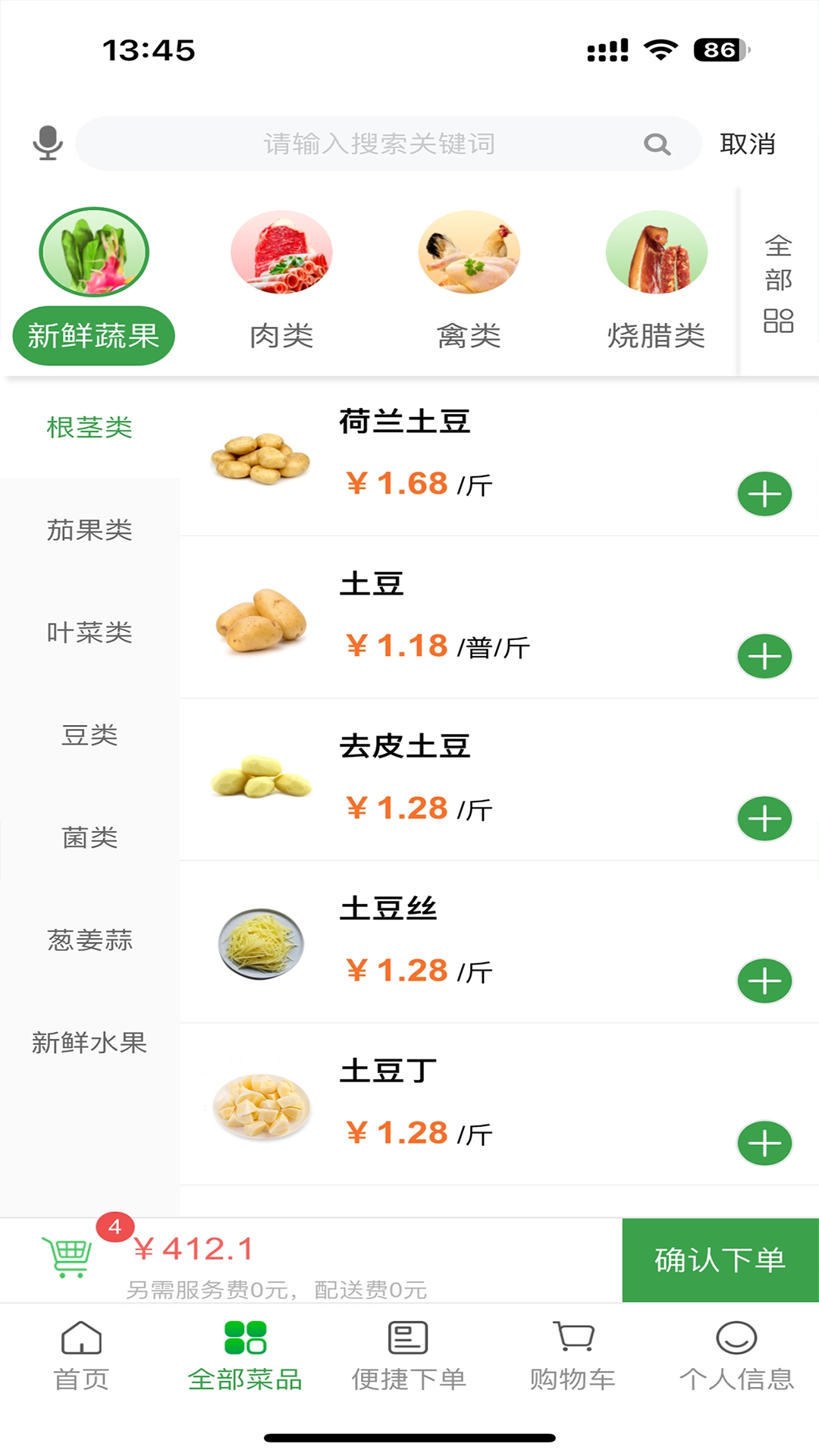
Task: Open the shopping cart icon near the total
Action: (67, 1255)
